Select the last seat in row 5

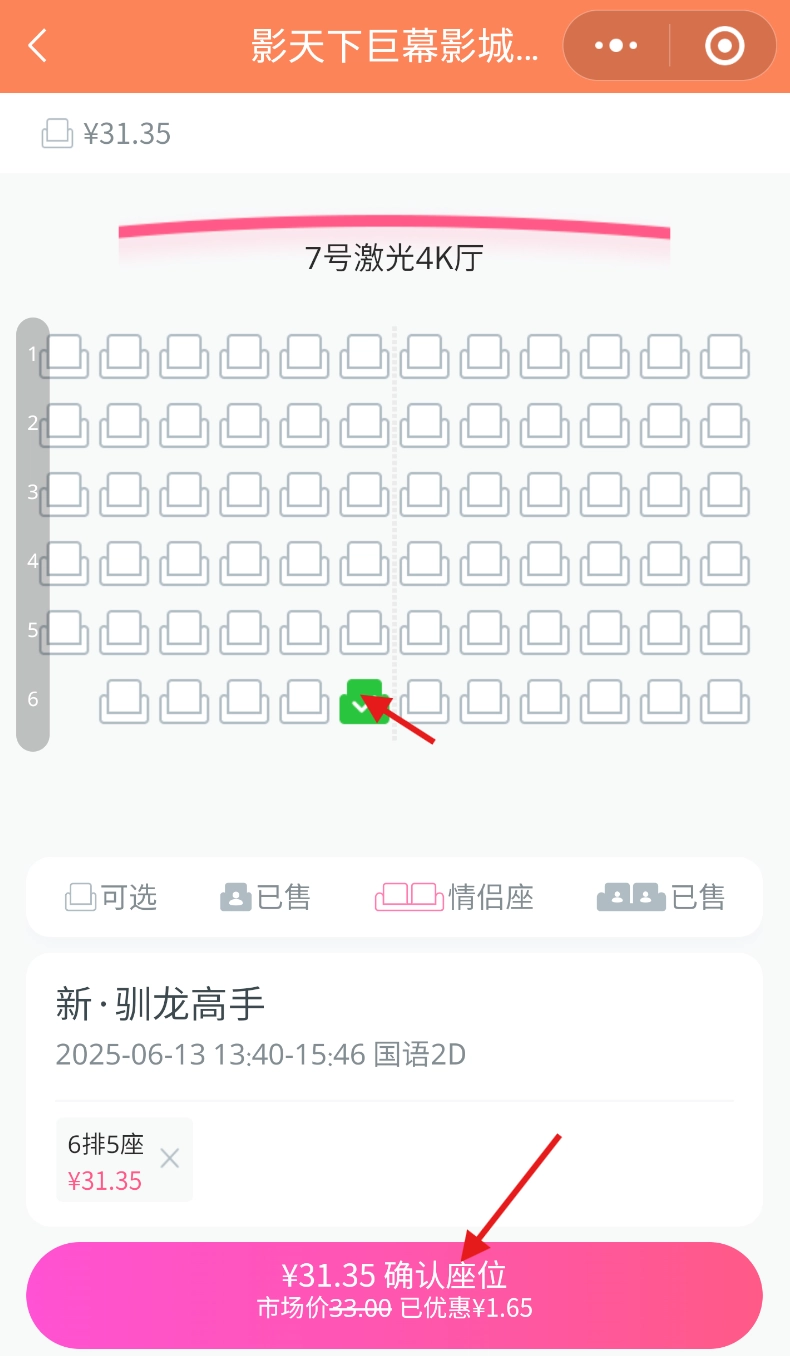click(725, 631)
